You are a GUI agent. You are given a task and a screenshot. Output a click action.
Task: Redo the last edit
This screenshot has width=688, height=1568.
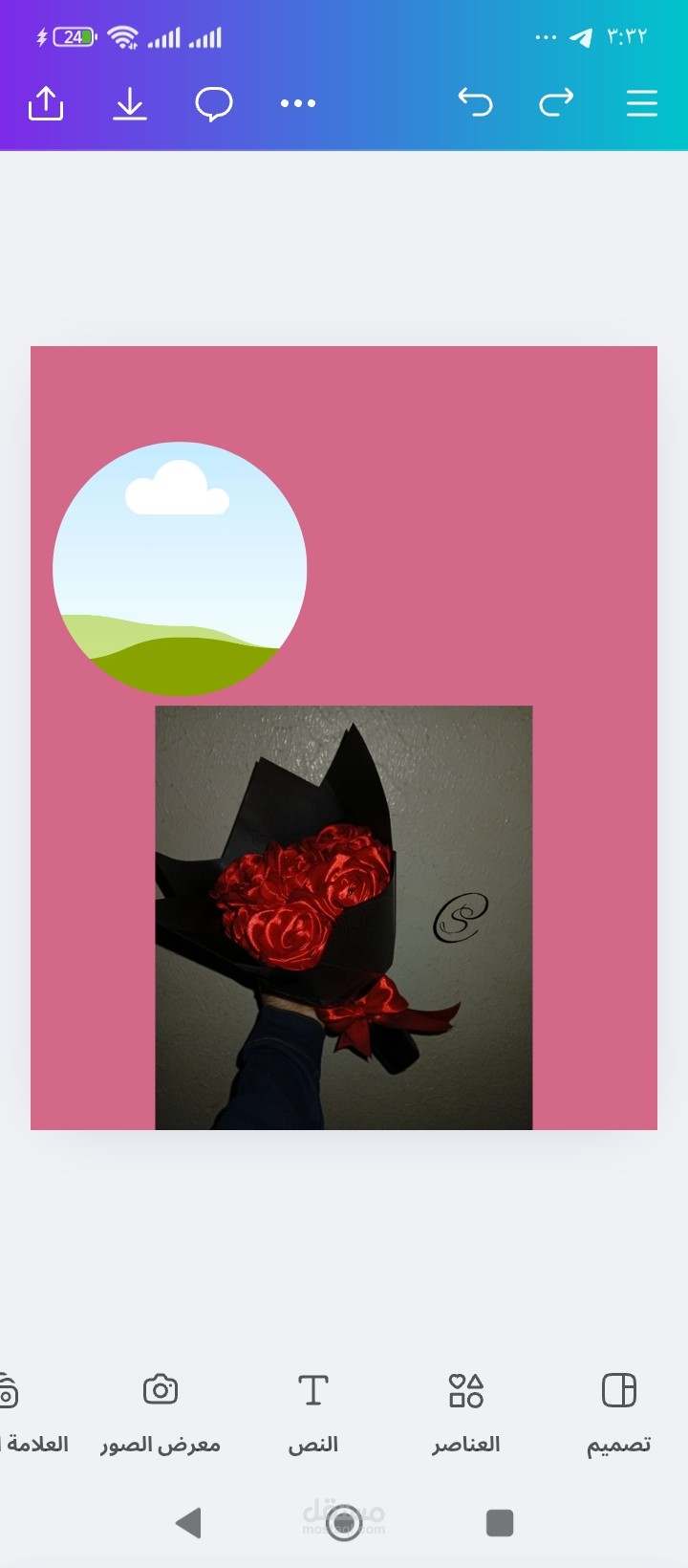click(x=556, y=102)
